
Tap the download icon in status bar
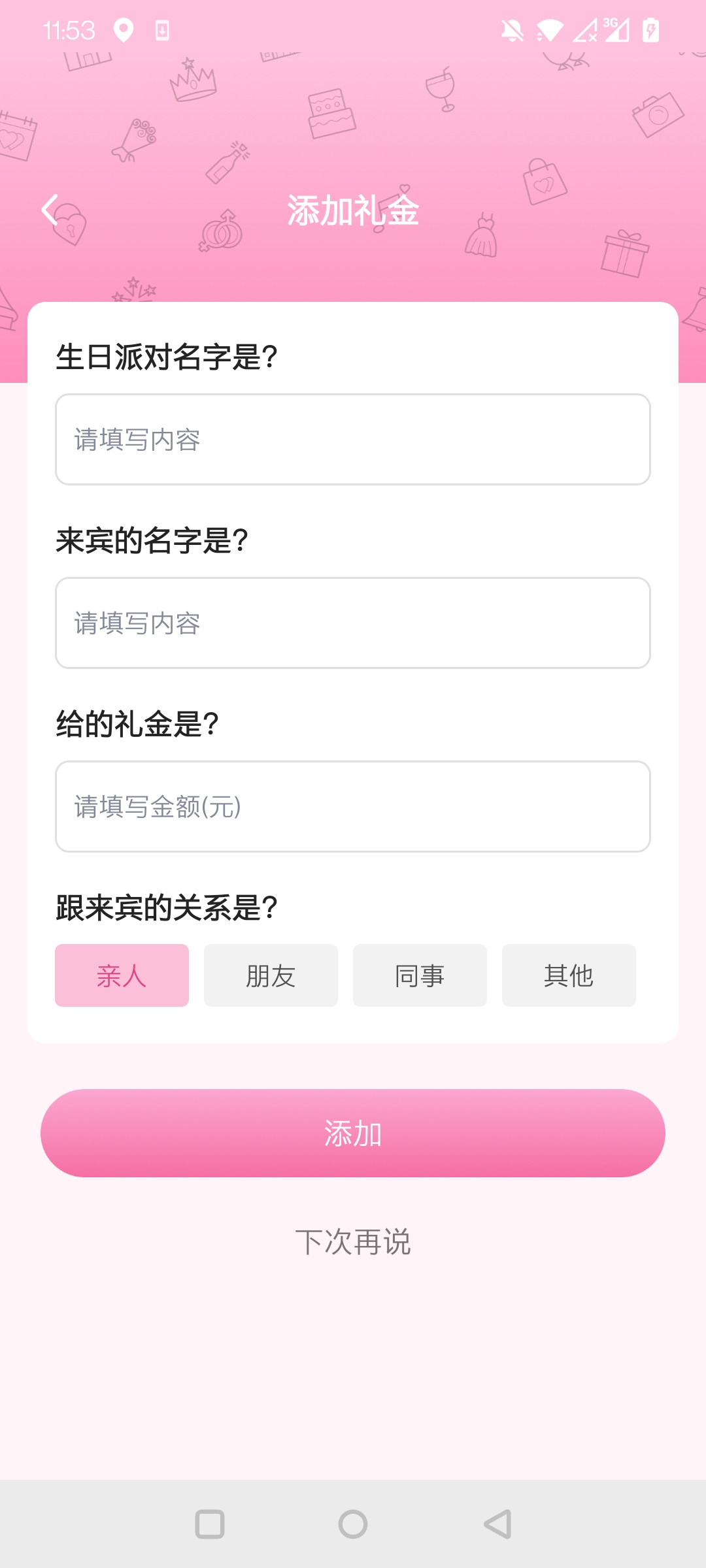click(x=162, y=29)
